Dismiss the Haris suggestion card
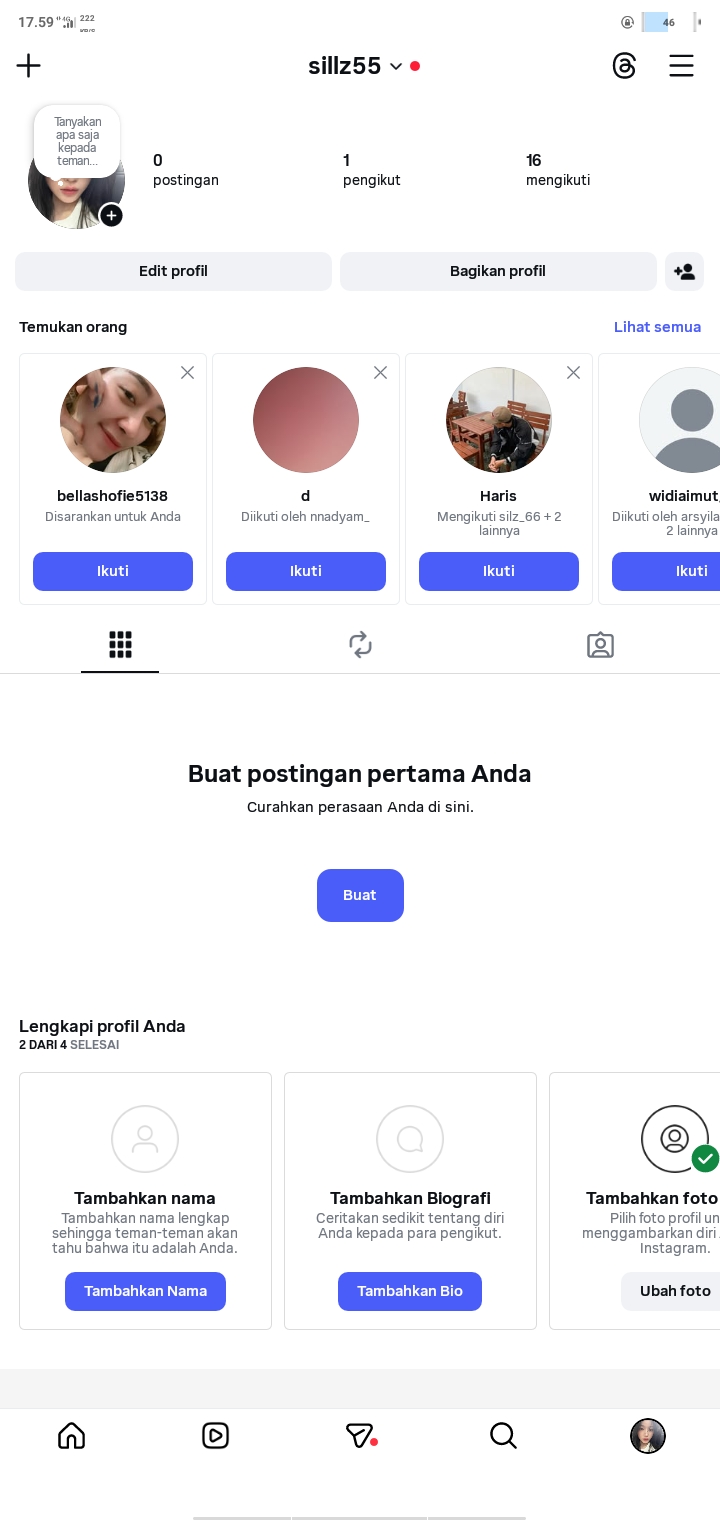The height and width of the screenshot is (1520, 720). [573, 373]
